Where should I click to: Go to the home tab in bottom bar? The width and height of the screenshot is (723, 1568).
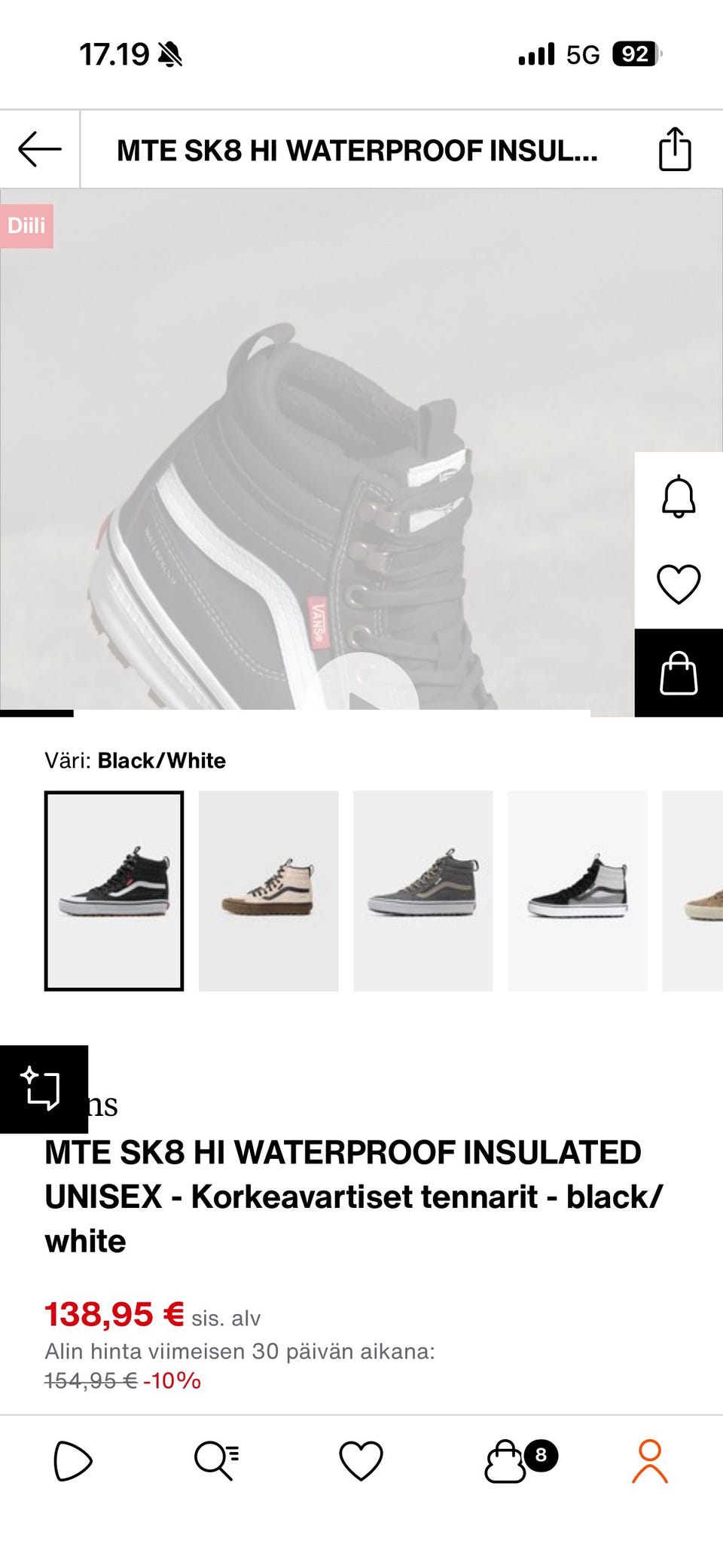(x=73, y=1461)
